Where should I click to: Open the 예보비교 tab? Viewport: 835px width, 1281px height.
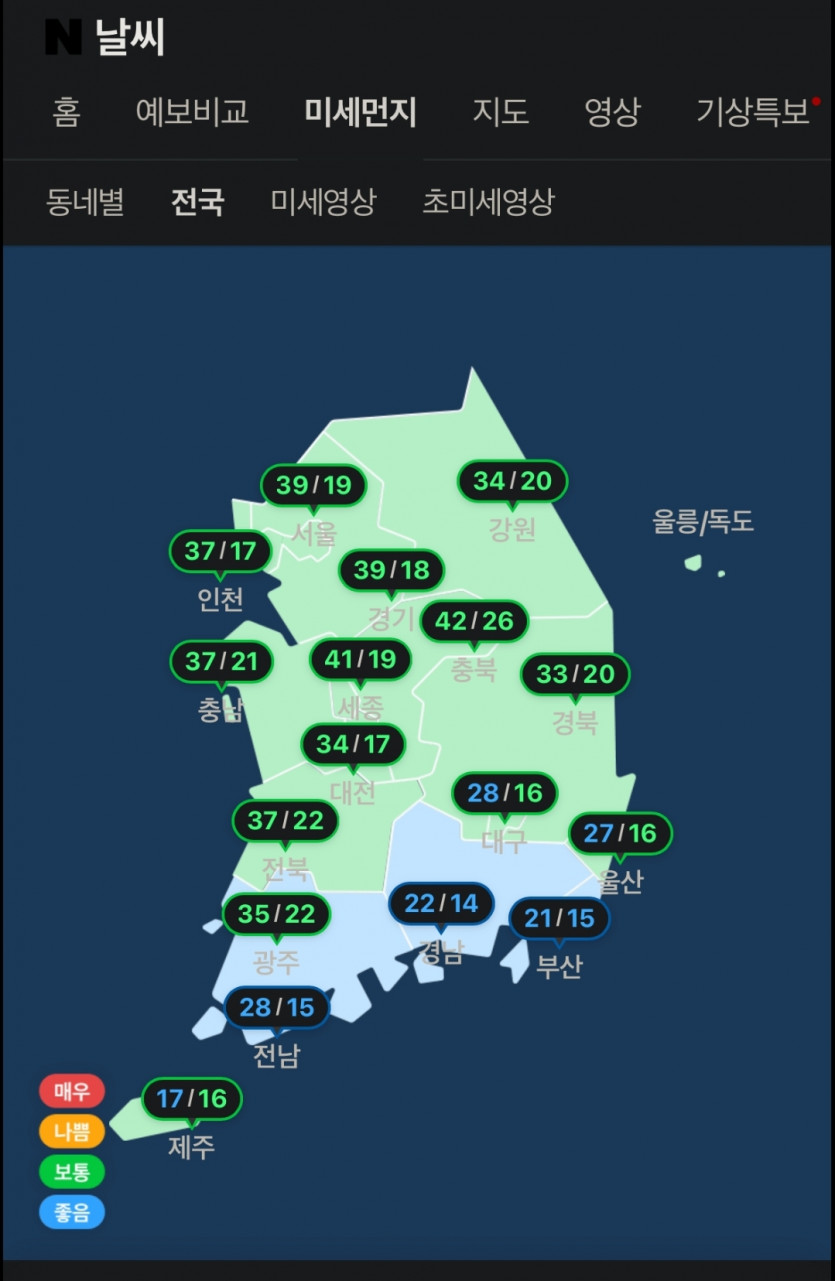pyautogui.click(x=192, y=112)
